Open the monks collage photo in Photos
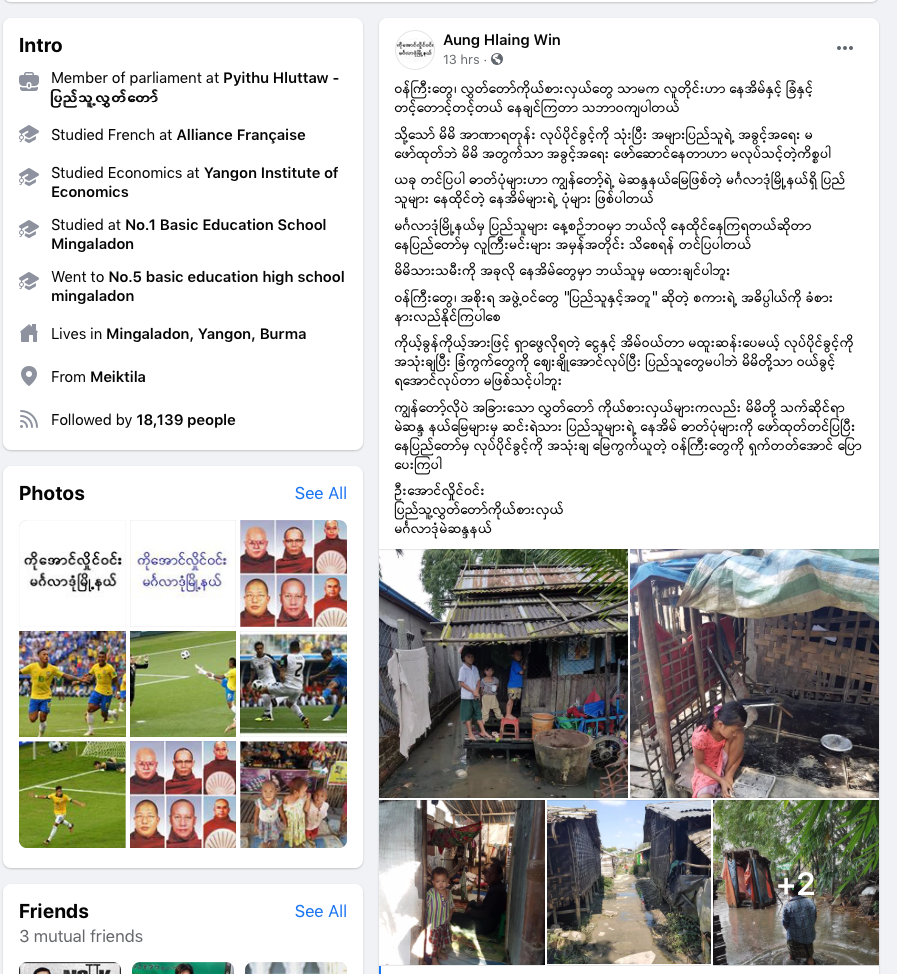This screenshot has height=974, width=897. [293, 573]
